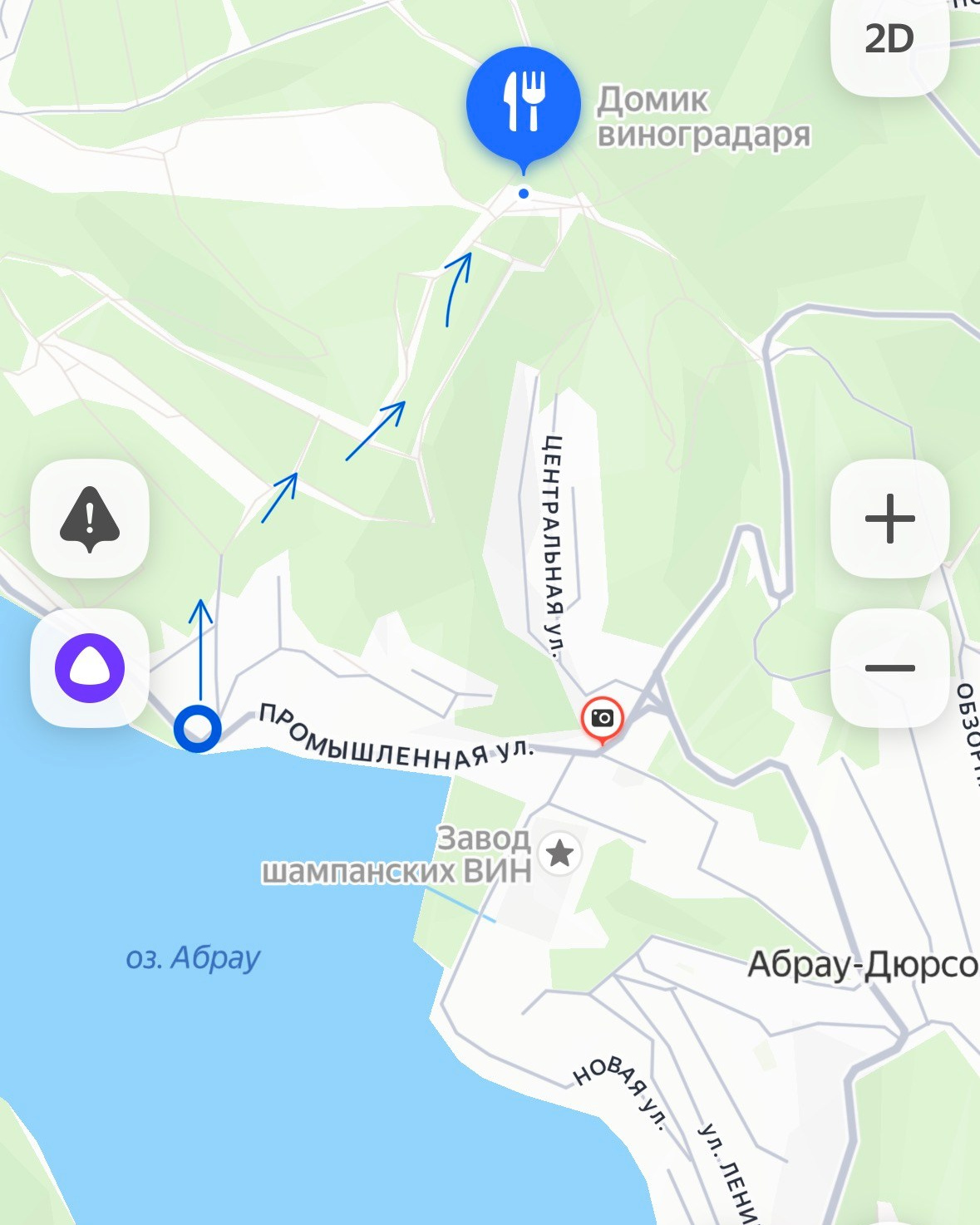
Task: Switch map to 2D view
Action: click(x=889, y=39)
